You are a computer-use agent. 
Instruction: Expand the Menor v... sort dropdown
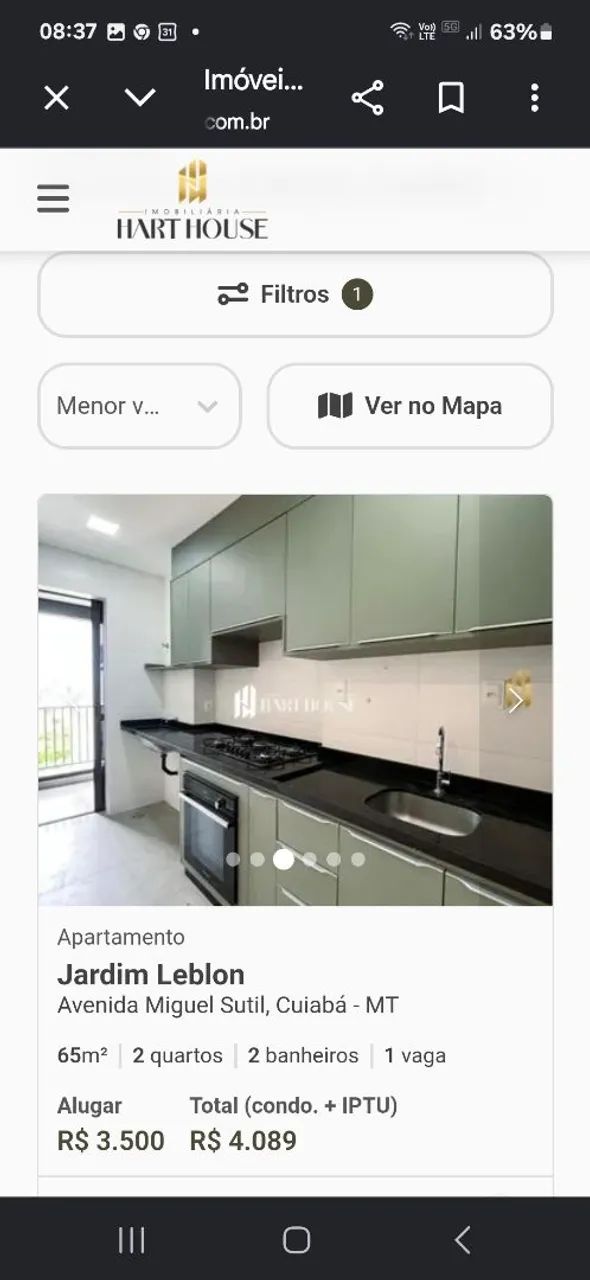click(139, 406)
